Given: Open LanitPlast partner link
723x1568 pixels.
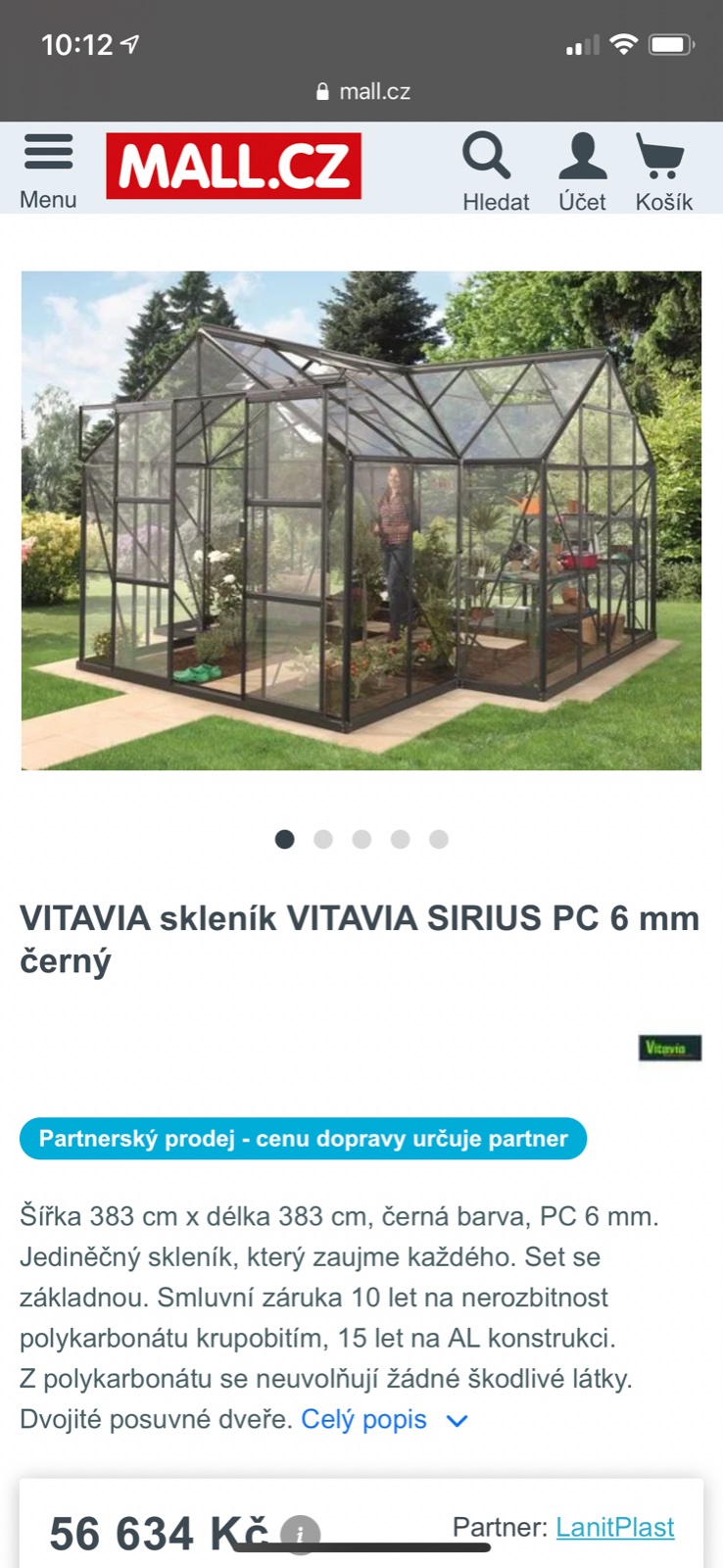Looking at the screenshot, I should 615,1527.
